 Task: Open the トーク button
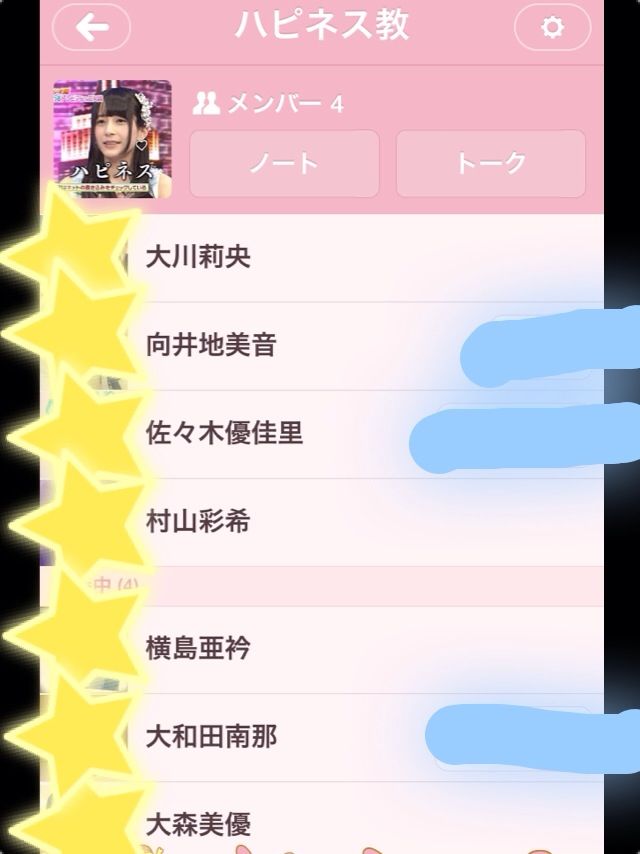(x=491, y=163)
